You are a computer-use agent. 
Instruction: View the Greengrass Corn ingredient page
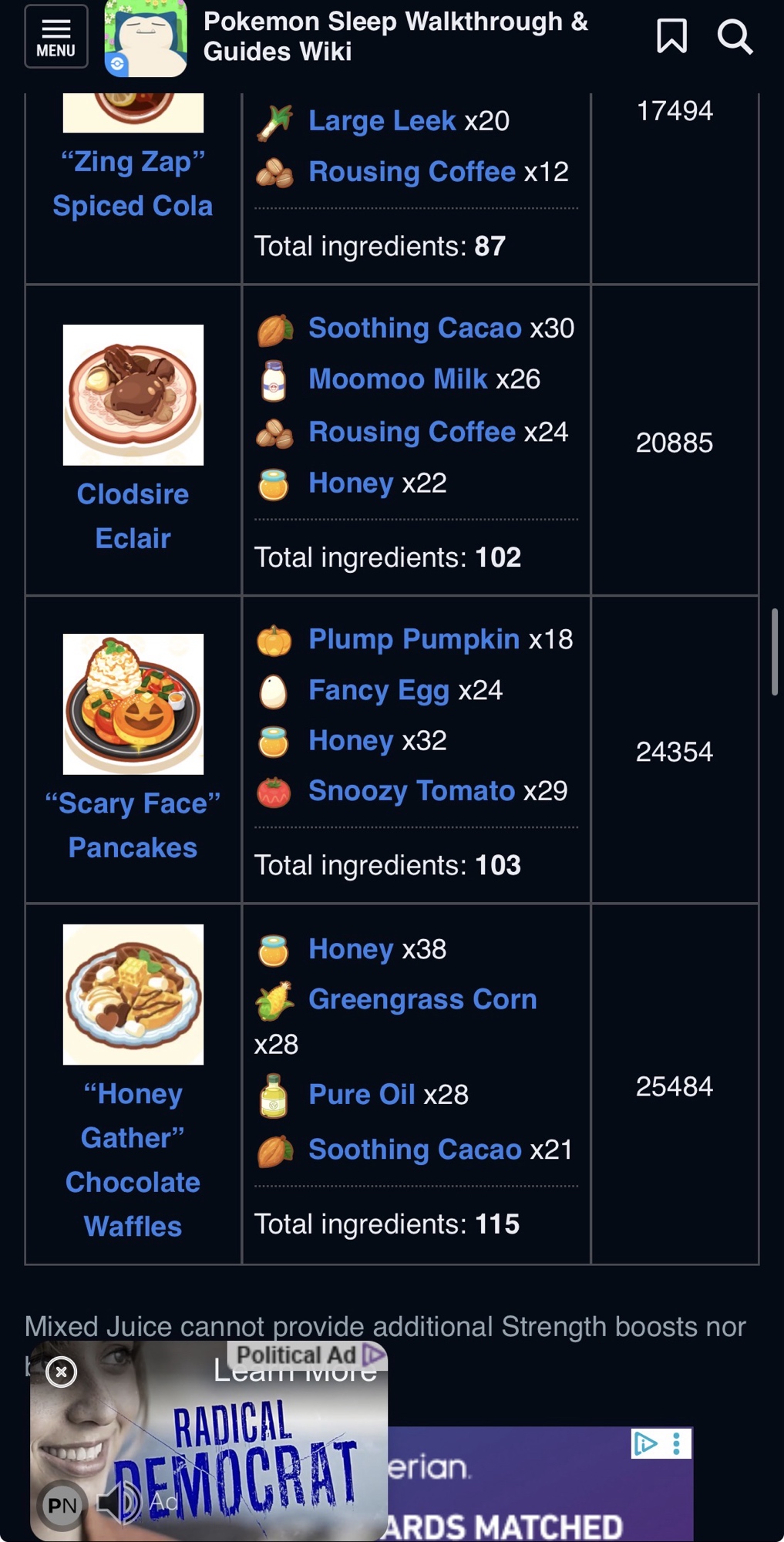coord(422,999)
